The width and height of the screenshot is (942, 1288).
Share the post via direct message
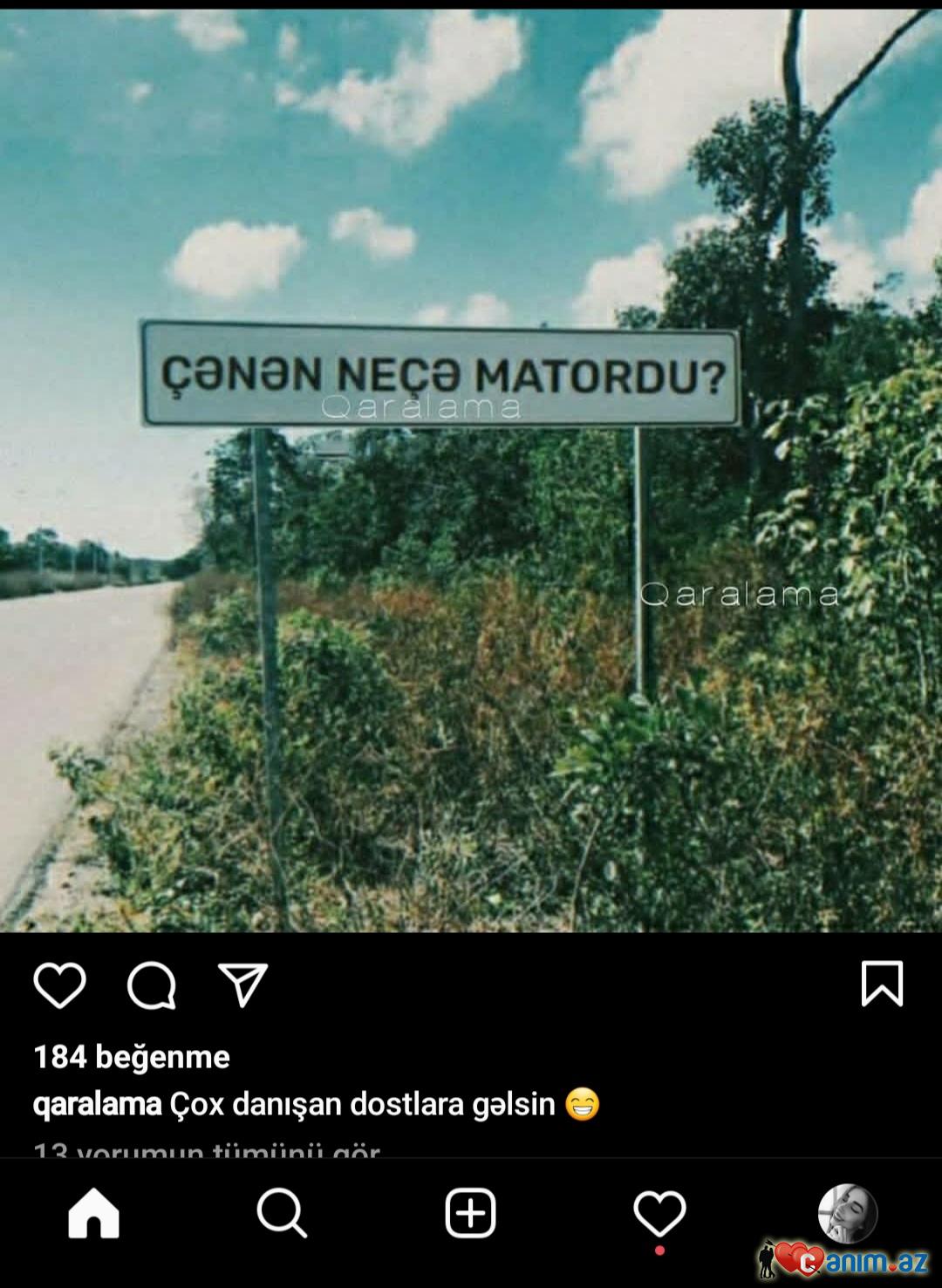click(x=242, y=985)
